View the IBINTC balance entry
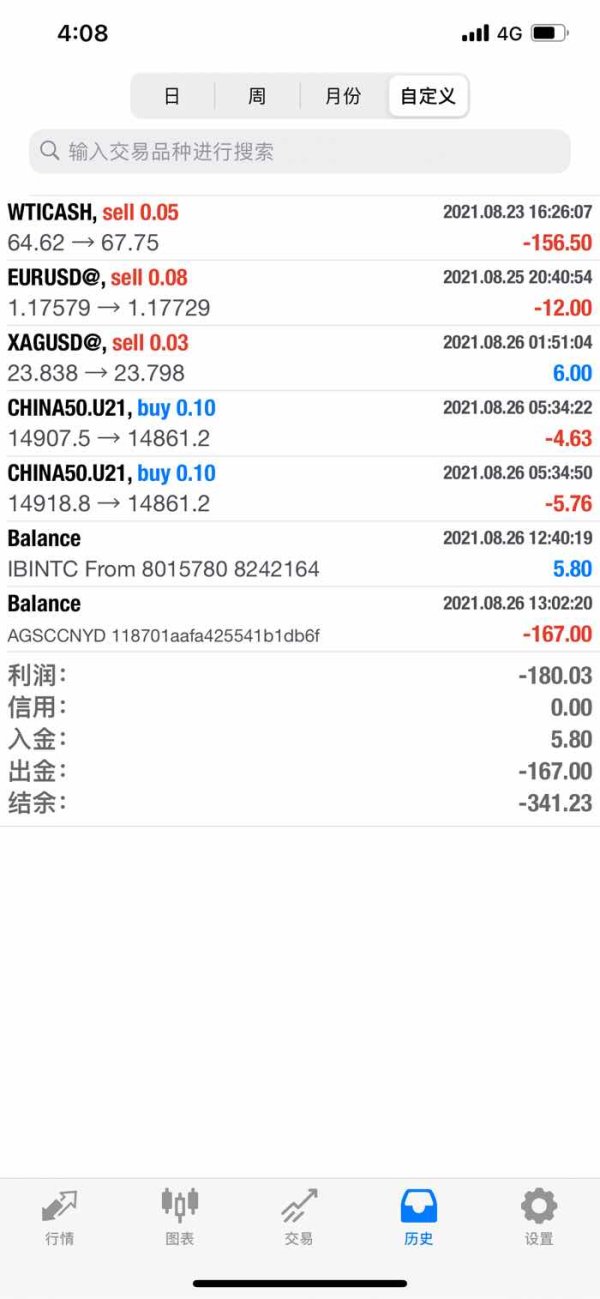Image resolution: width=600 pixels, height=1299 pixels. pyautogui.click(x=300, y=554)
